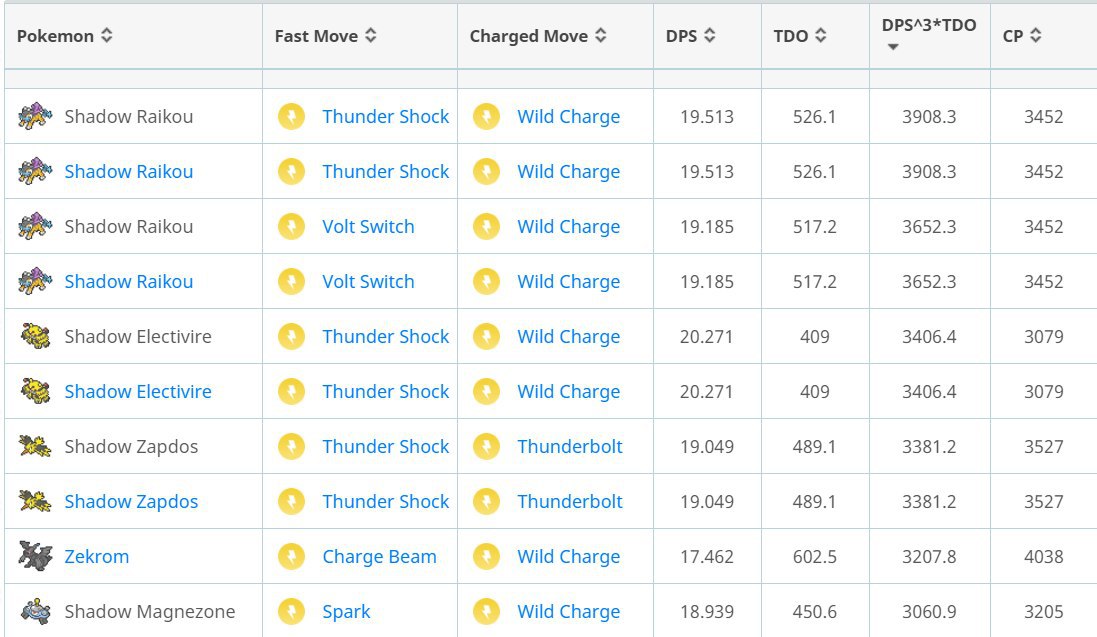Image resolution: width=1097 pixels, height=637 pixels.
Task: Open the blue Shadow Zapdos link
Action: (131, 502)
